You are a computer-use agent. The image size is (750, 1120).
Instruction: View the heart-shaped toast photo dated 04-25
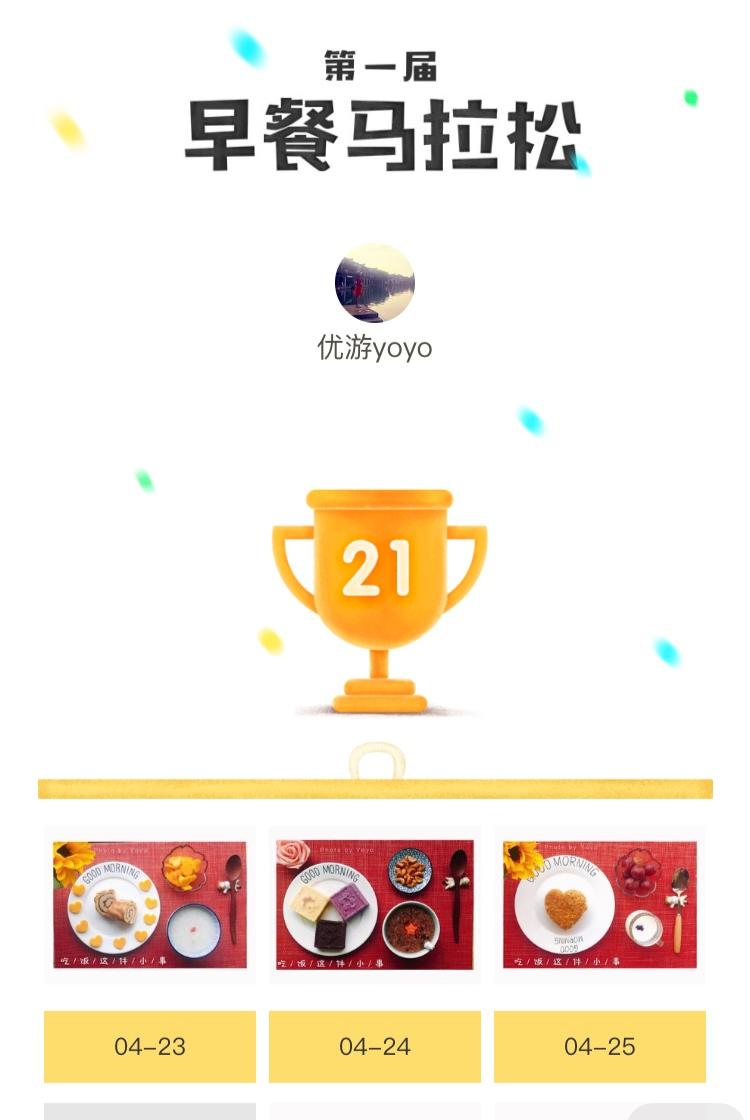[x=600, y=904]
